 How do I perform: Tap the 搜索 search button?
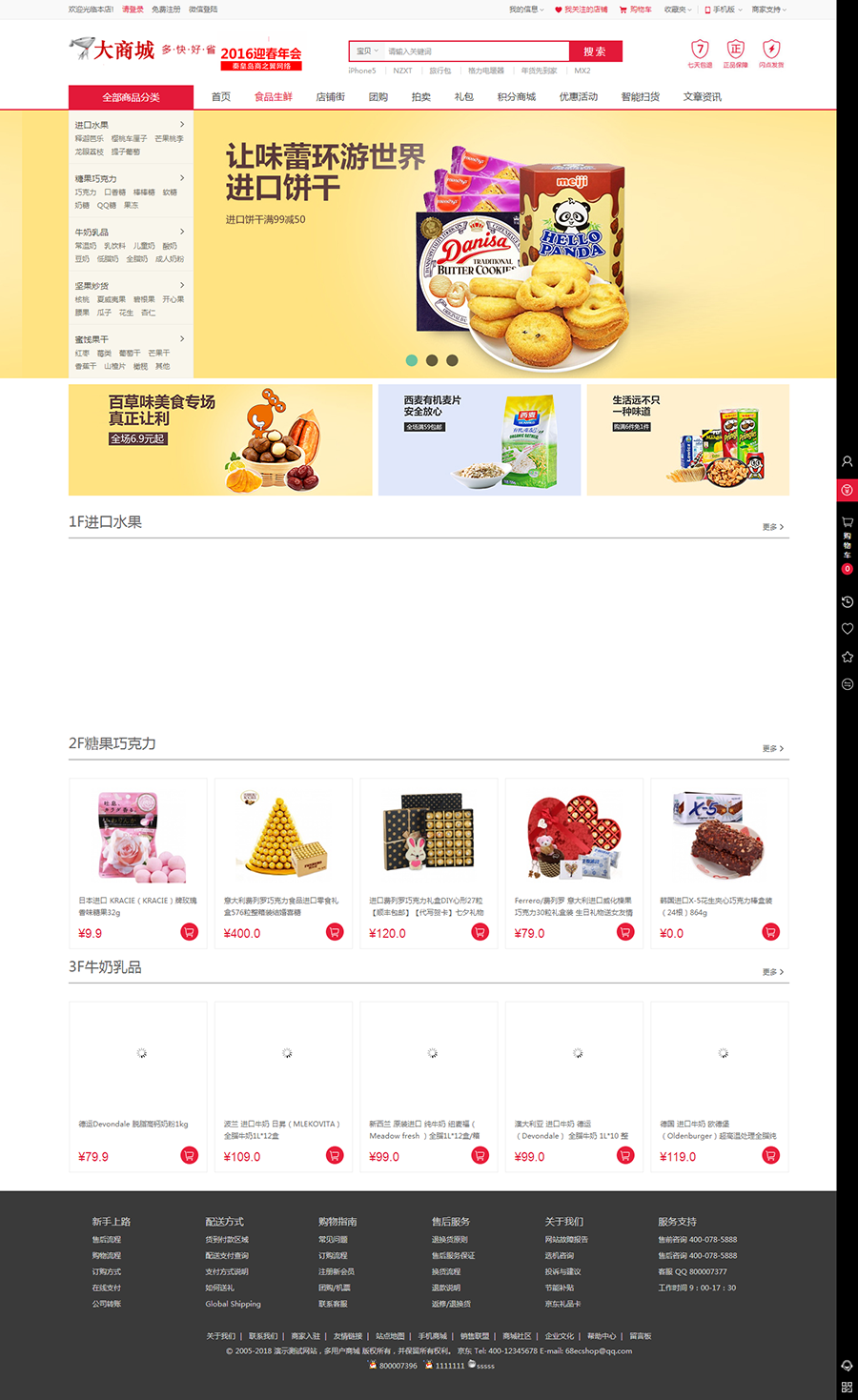click(595, 51)
